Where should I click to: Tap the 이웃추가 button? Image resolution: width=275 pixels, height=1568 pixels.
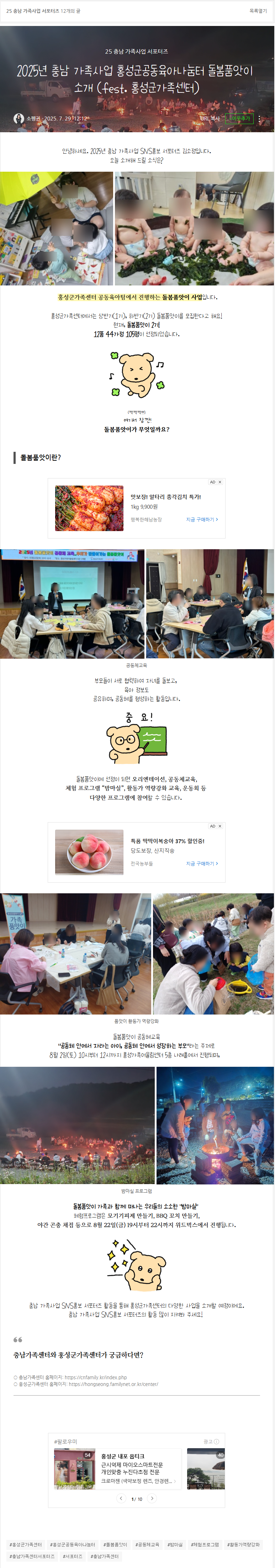point(240,119)
